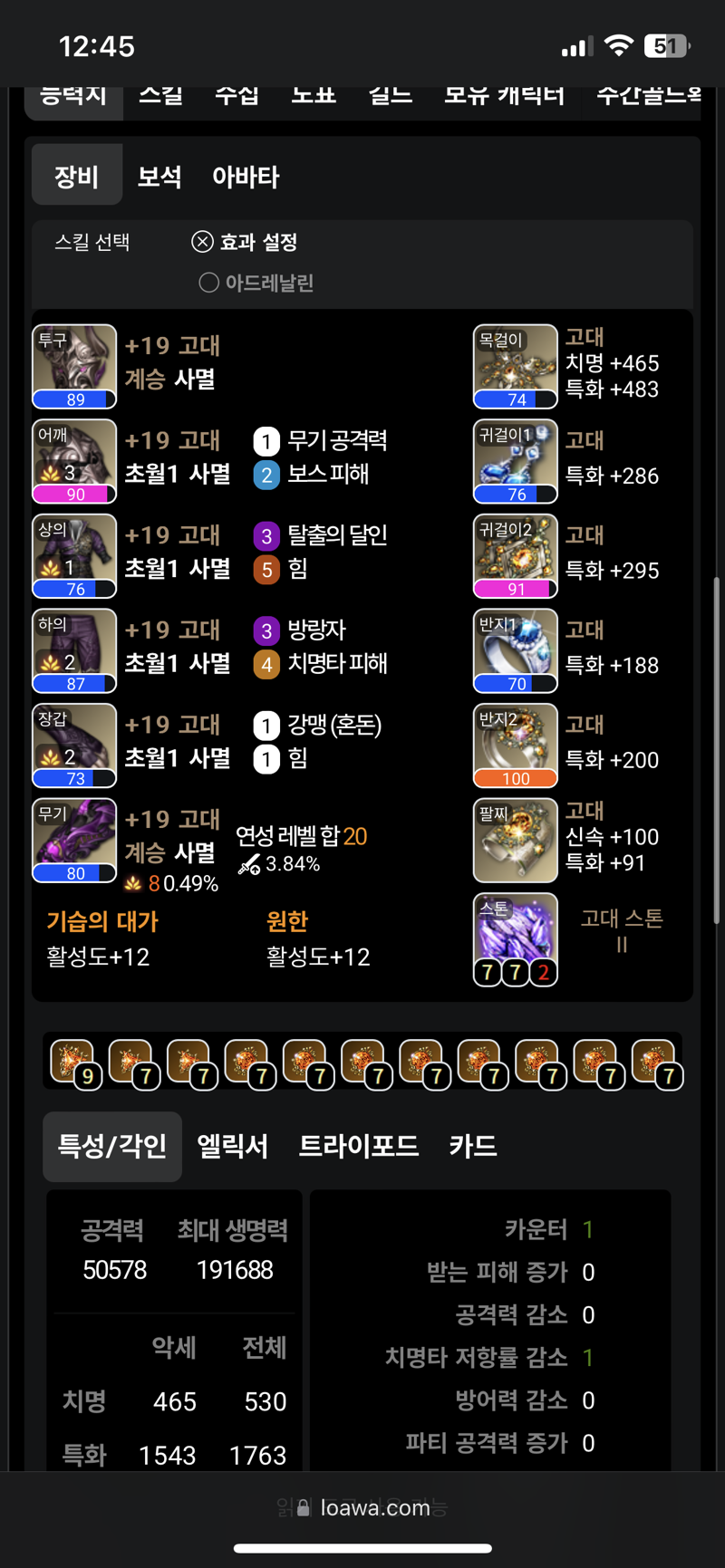The height and width of the screenshot is (1568, 725).
Task: Open the 엘릭서 tab
Action: click(233, 1147)
